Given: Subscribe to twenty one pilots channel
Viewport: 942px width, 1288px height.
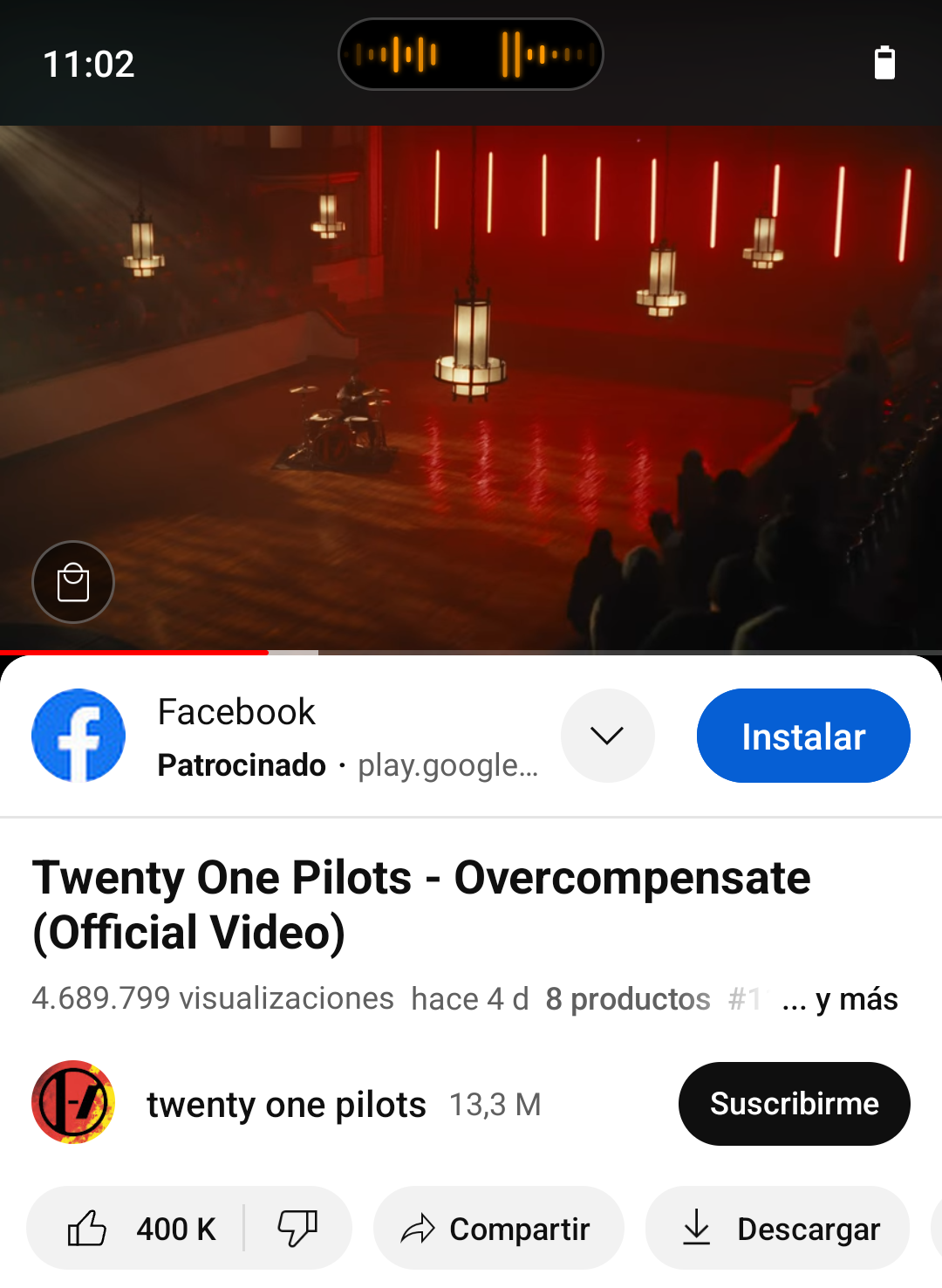Looking at the screenshot, I should 794,1104.
